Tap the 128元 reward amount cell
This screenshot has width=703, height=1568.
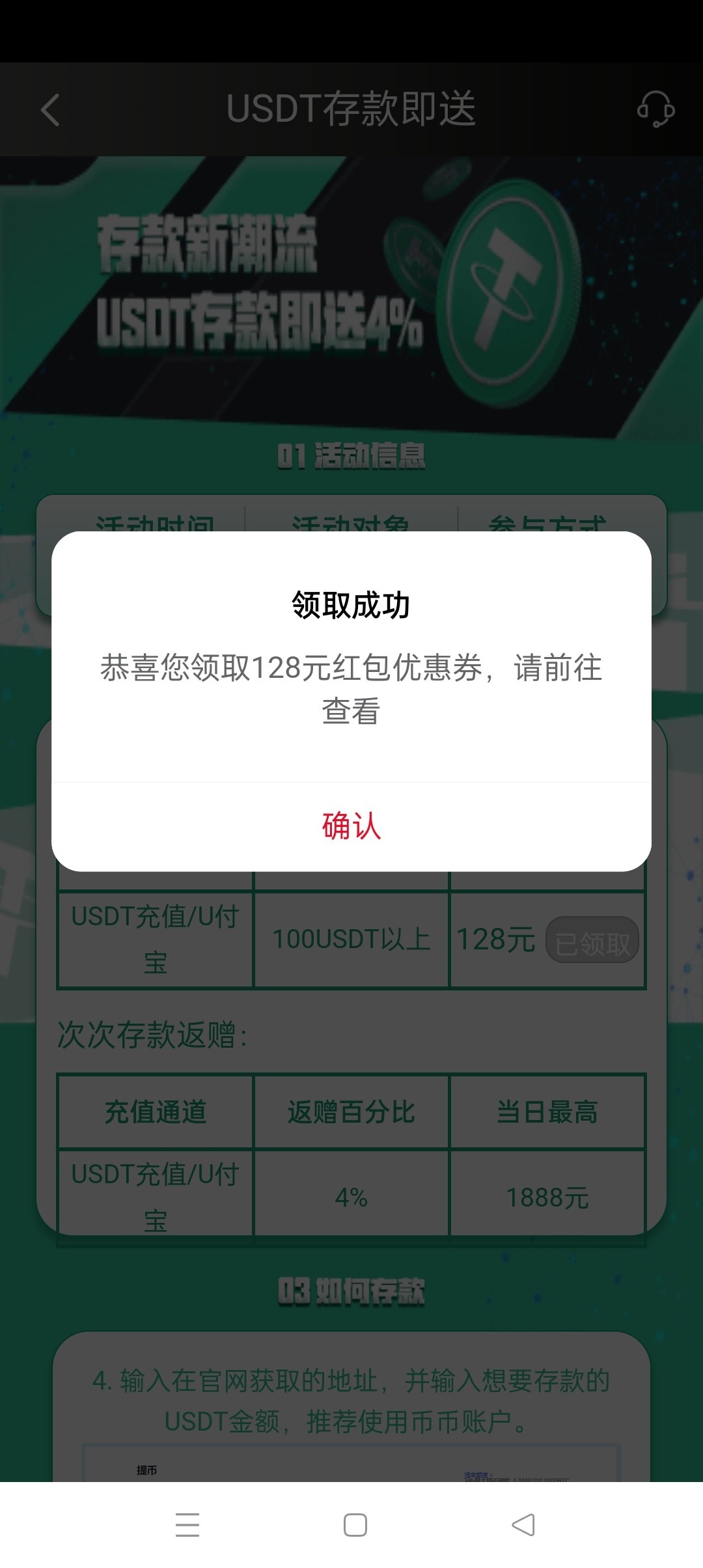click(x=496, y=940)
